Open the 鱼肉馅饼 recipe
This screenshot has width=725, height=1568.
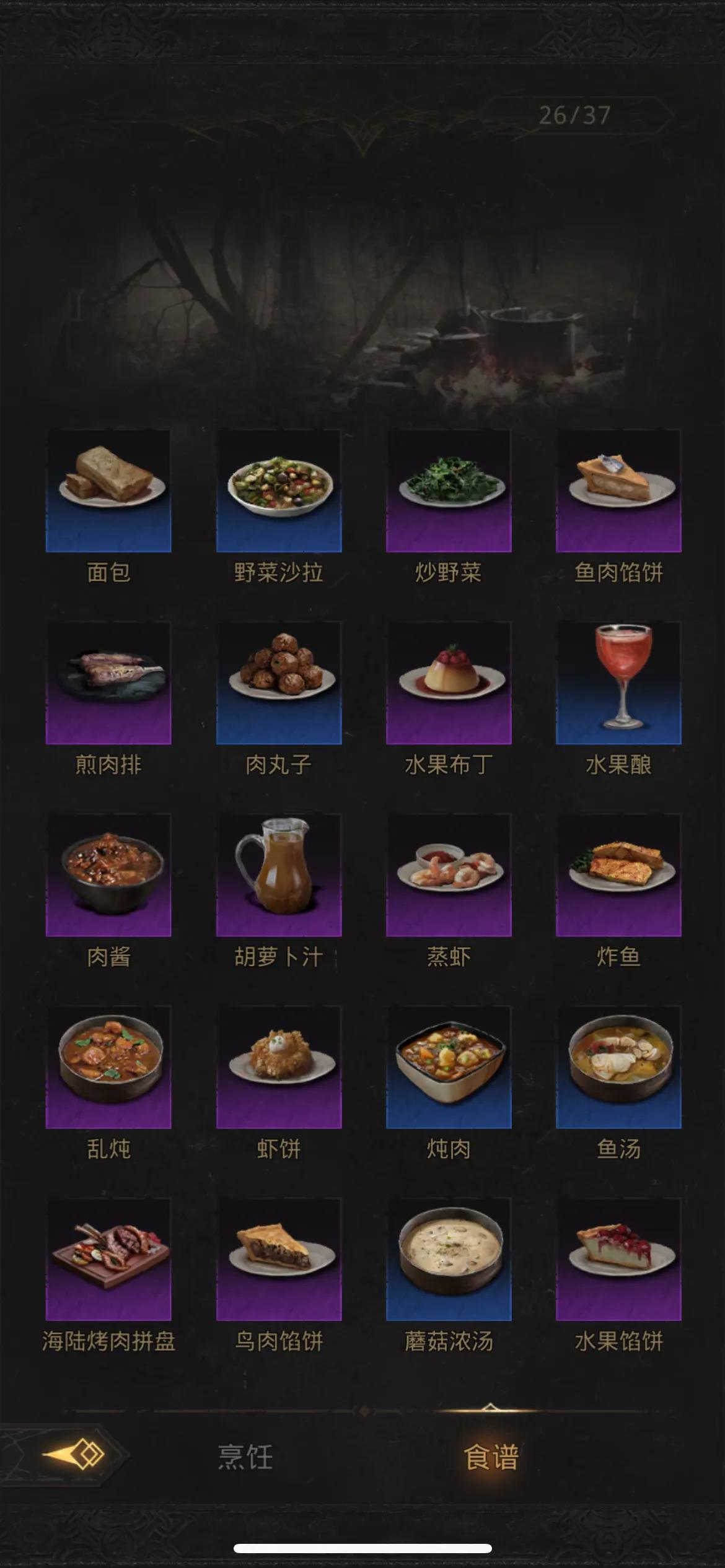pos(618,491)
